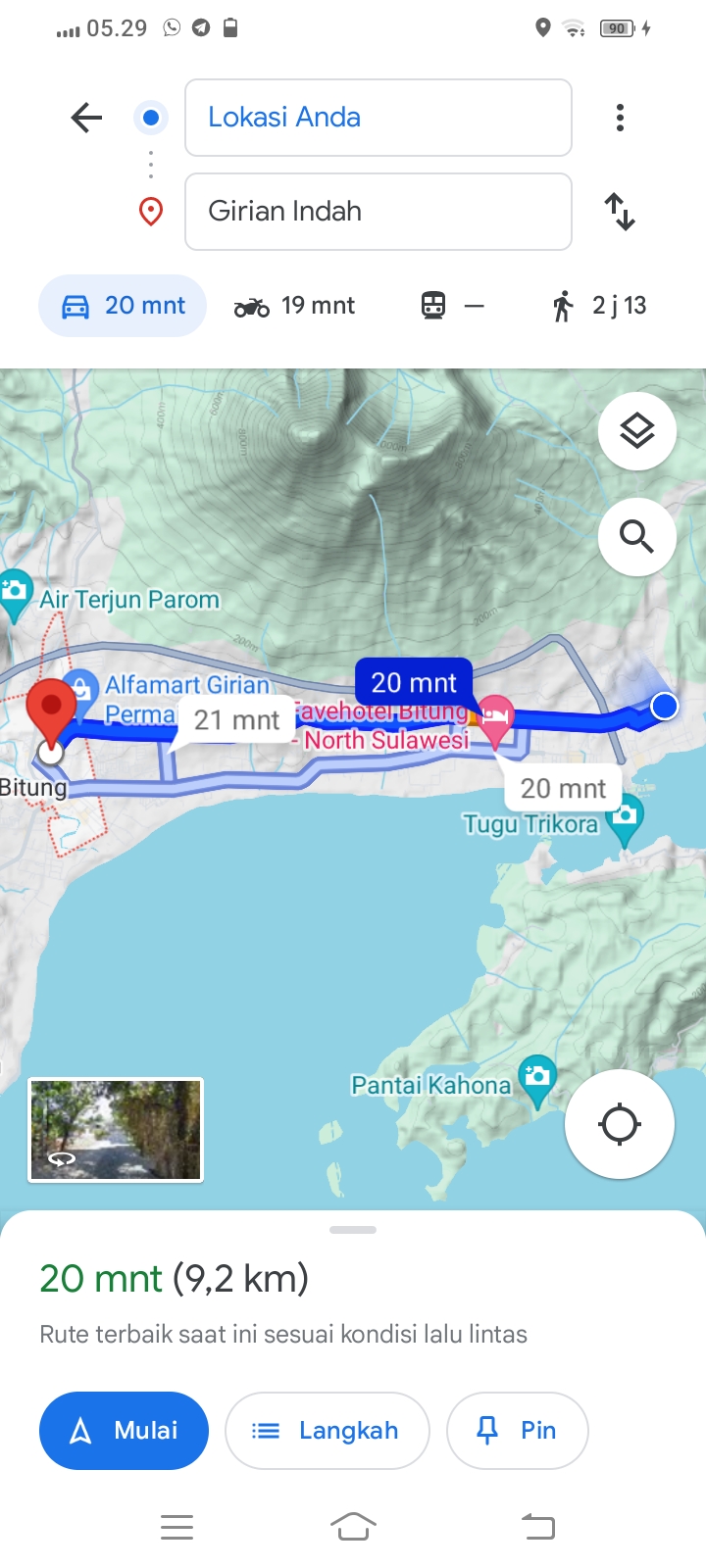The height and width of the screenshot is (1568, 706).
Task: Open the Street View thumbnail
Action: [x=116, y=1130]
